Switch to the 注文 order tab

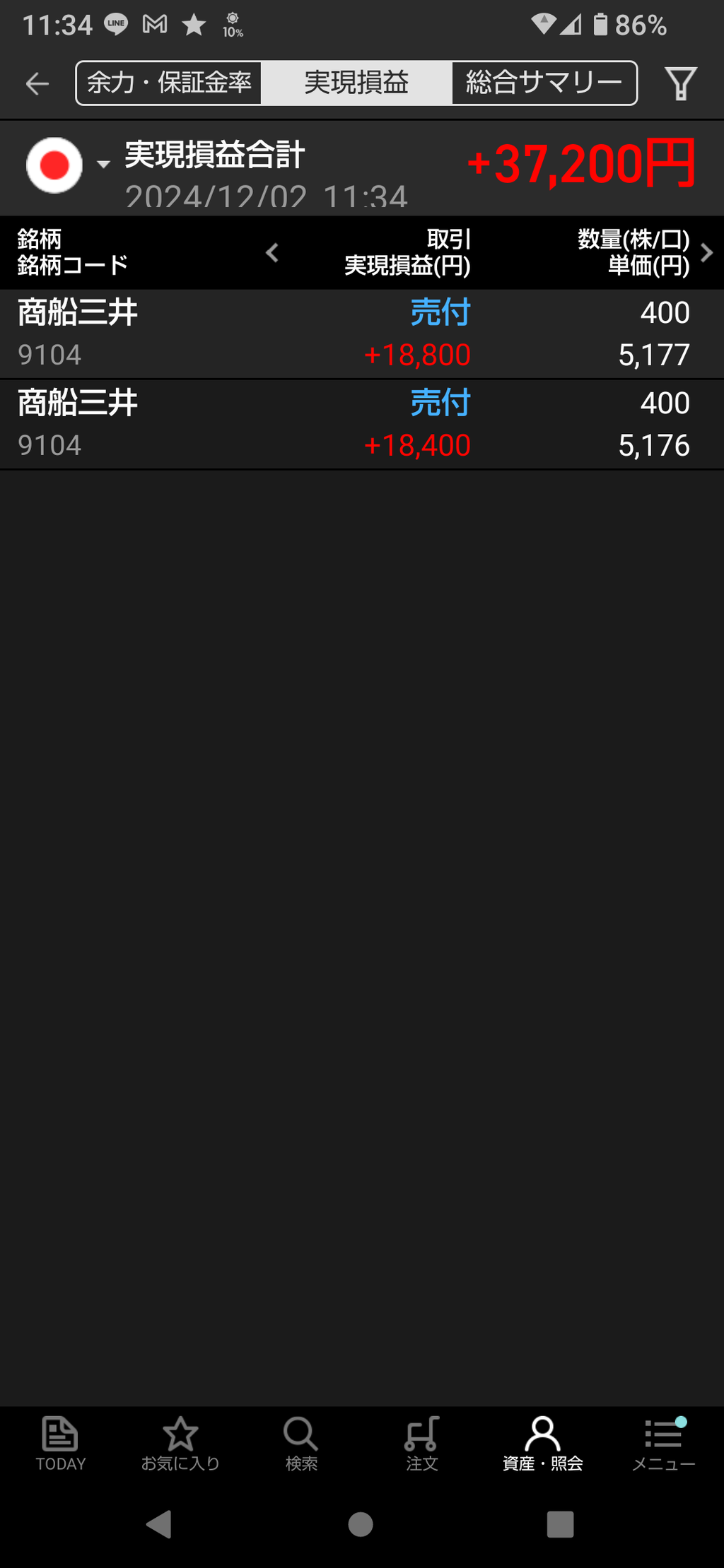[x=422, y=1444]
